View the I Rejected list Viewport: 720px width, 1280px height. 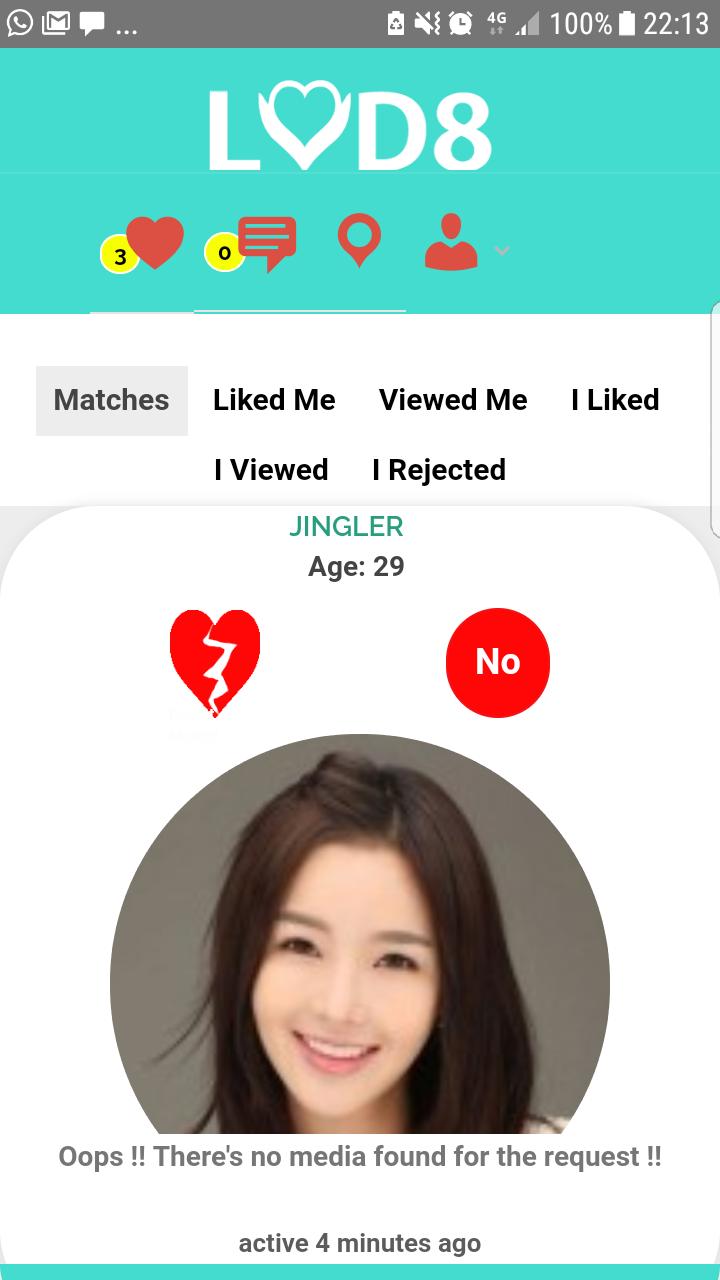[439, 470]
